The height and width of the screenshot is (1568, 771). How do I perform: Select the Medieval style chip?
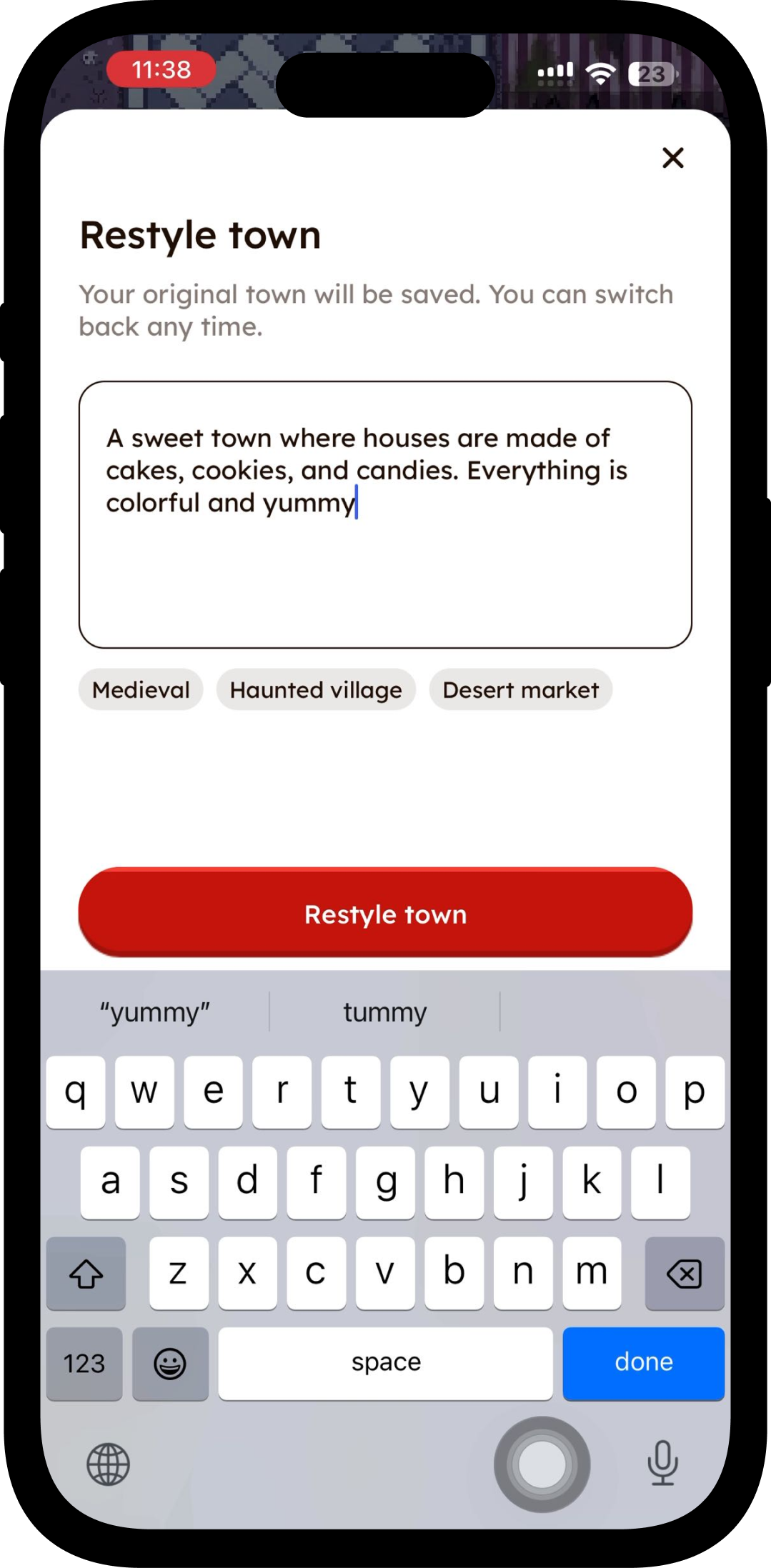pos(141,689)
